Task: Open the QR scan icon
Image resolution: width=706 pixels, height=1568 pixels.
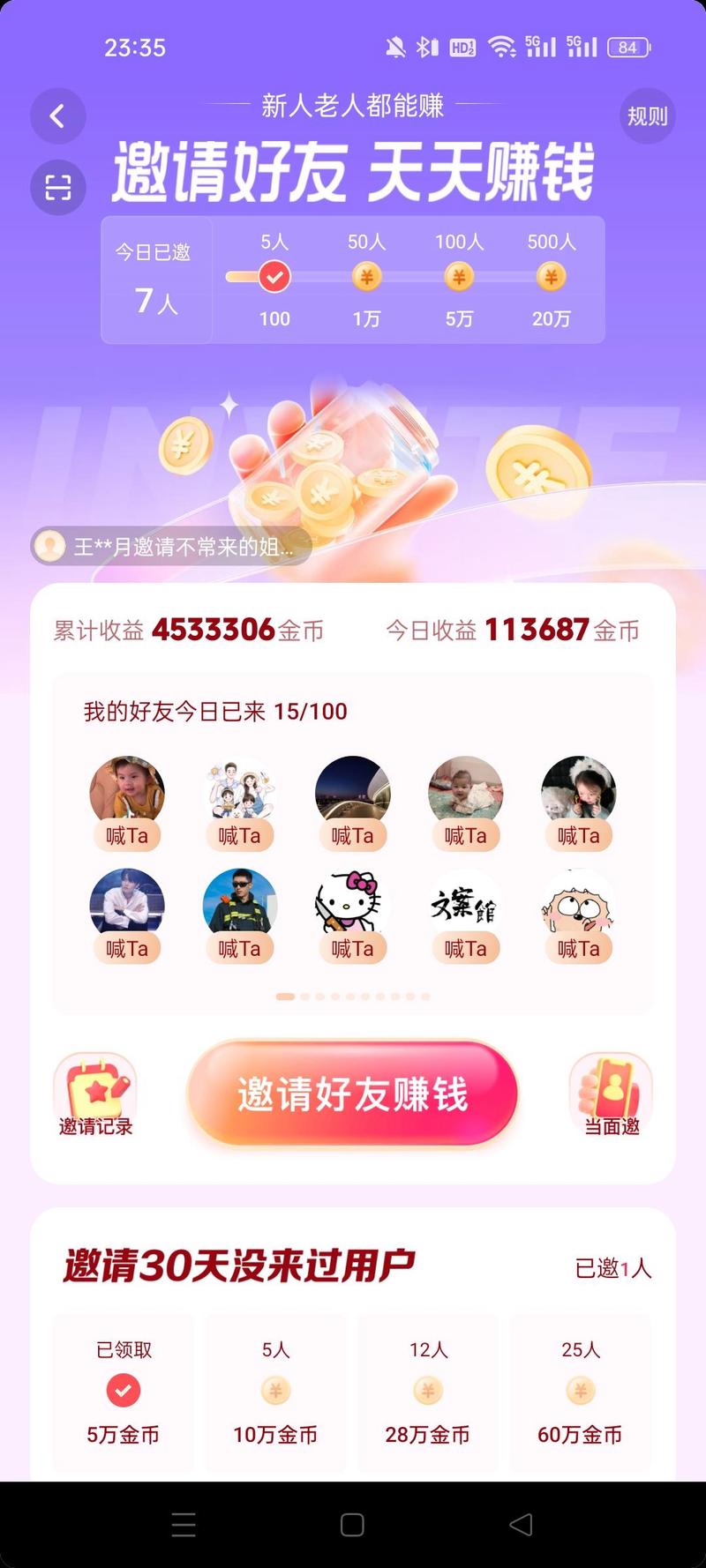Action: tap(57, 187)
